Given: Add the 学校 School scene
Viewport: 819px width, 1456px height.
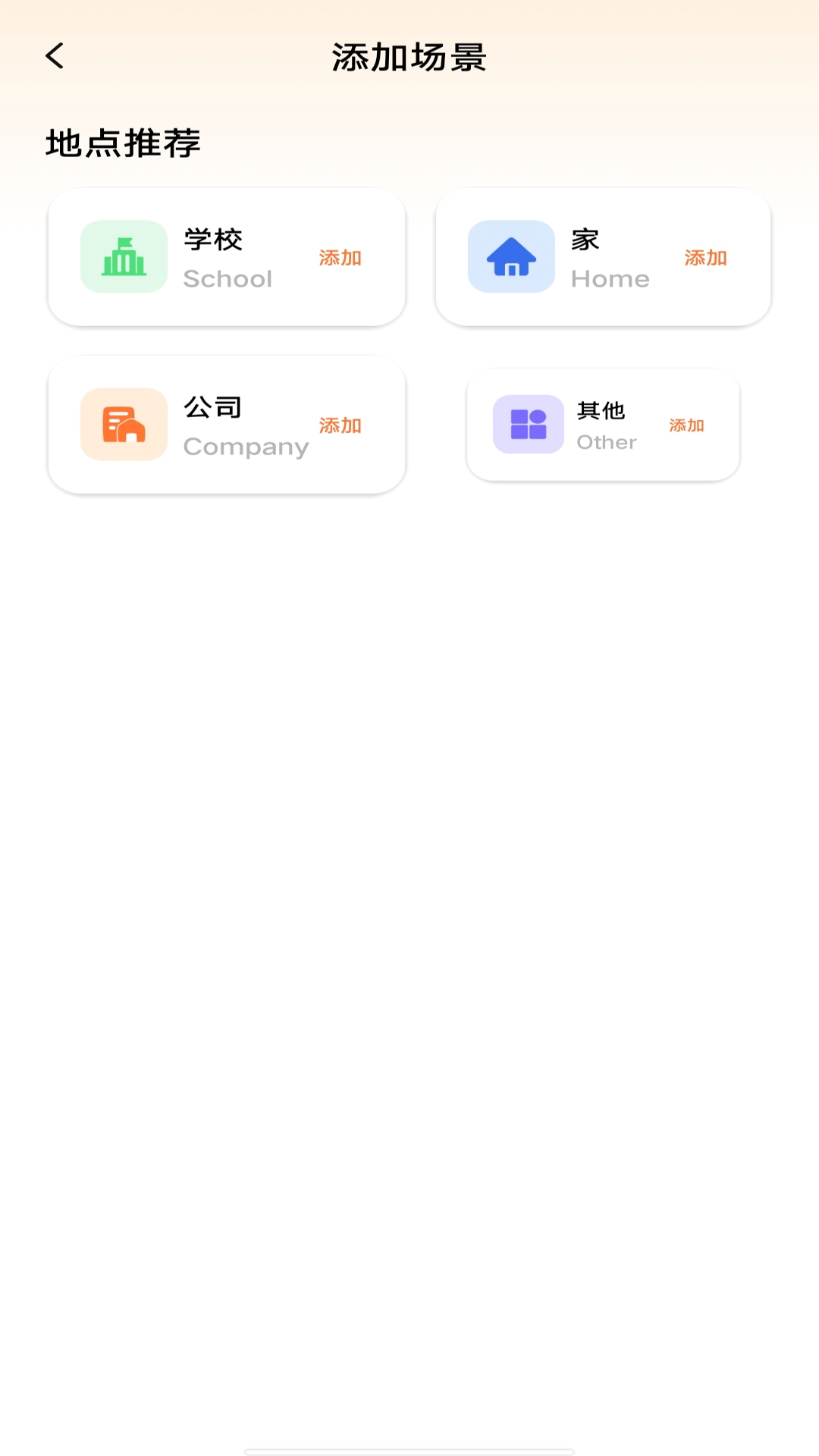Looking at the screenshot, I should click(340, 258).
